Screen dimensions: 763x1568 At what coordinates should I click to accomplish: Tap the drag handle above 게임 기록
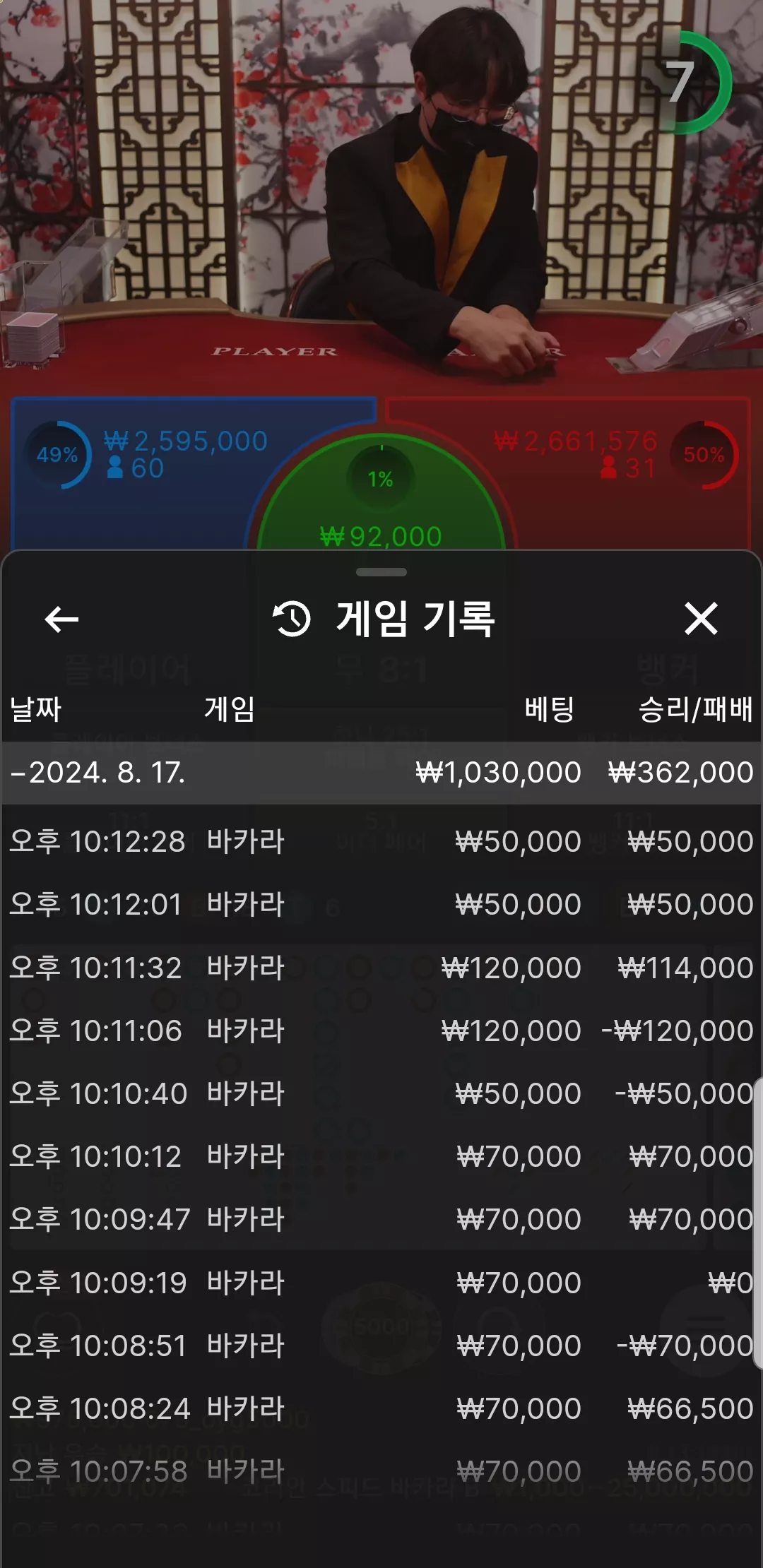point(381,572)
